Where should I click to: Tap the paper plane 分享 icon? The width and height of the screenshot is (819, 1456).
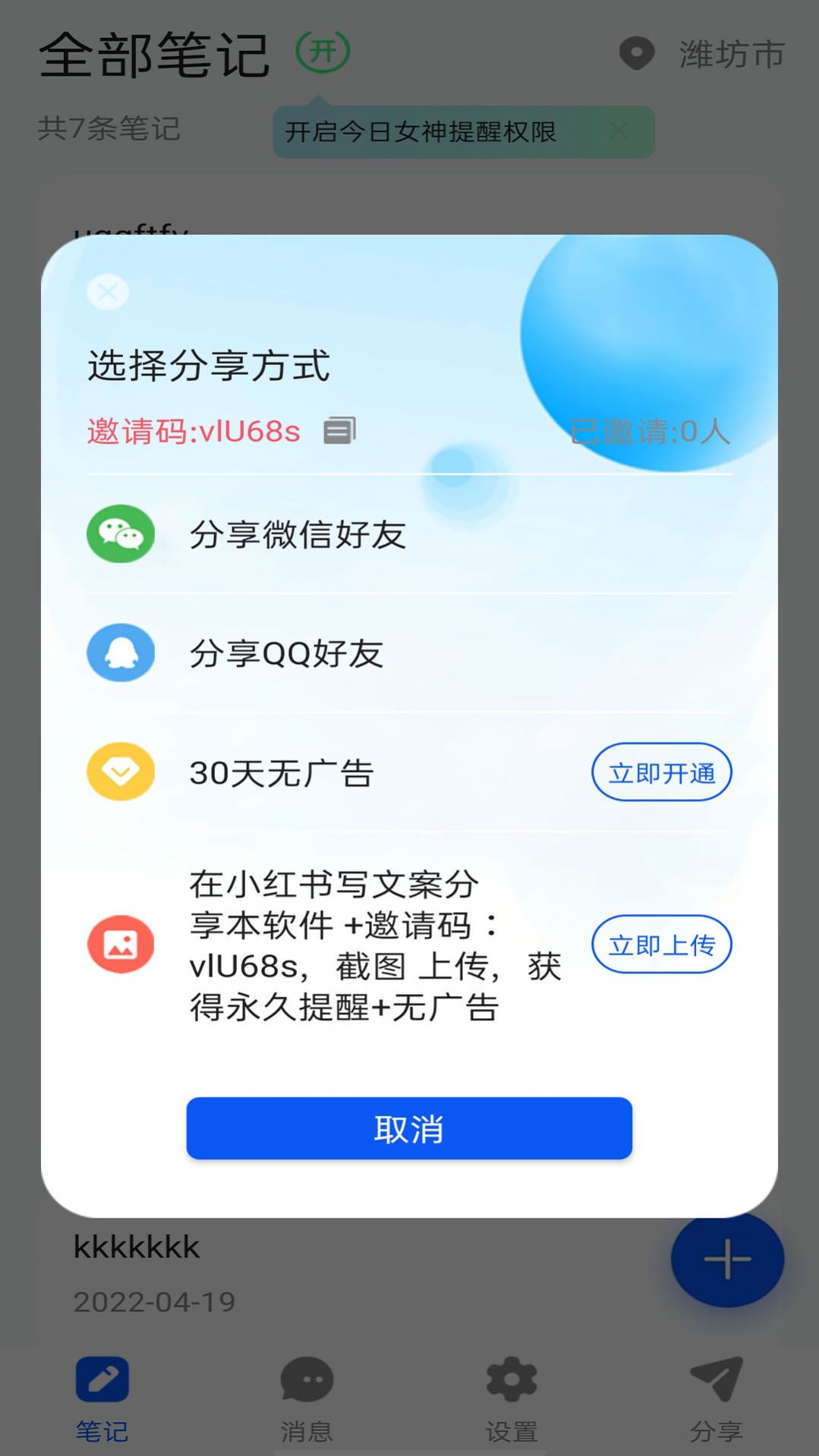click(715, 1383)
